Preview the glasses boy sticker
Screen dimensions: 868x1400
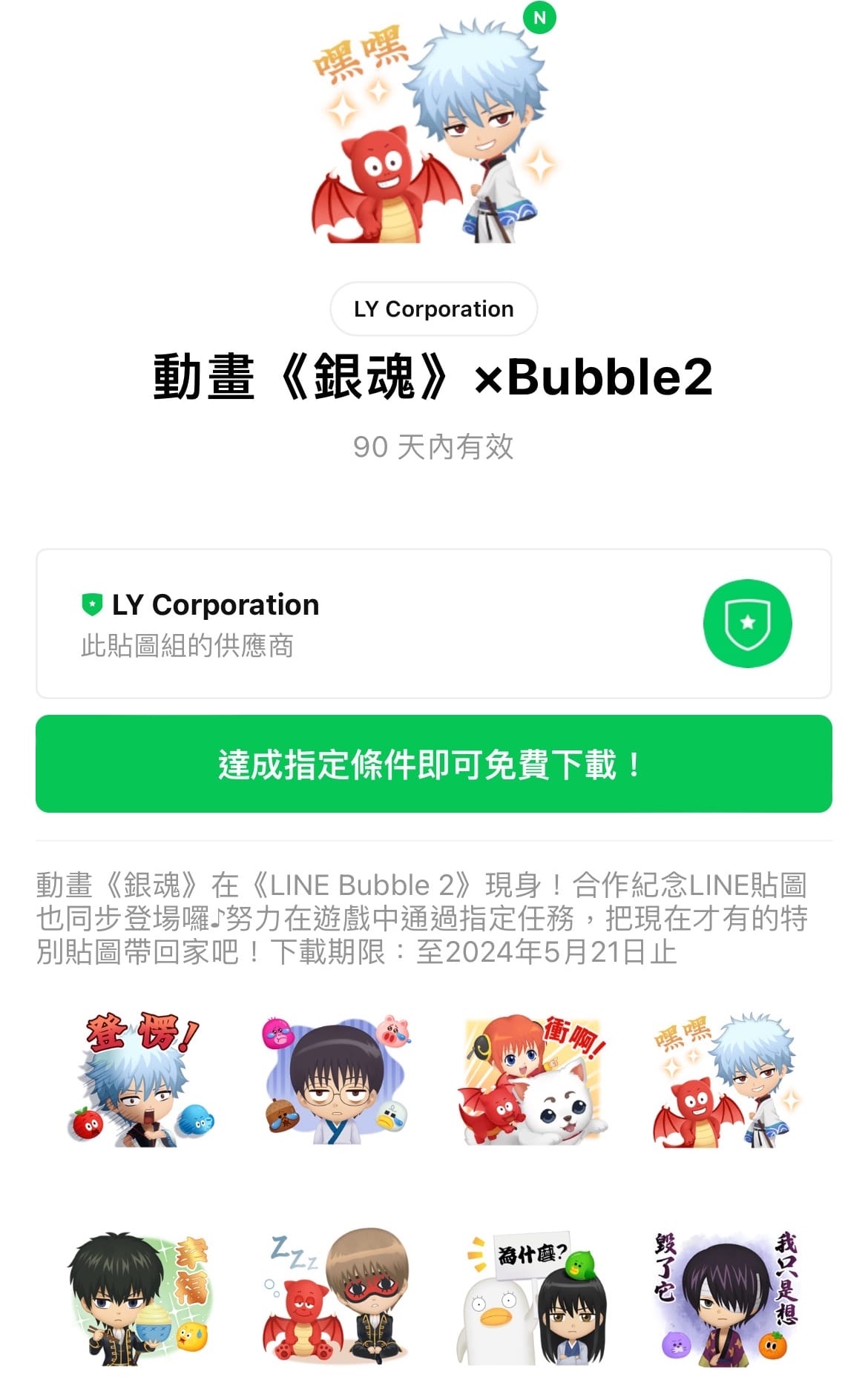(336, 1079)
